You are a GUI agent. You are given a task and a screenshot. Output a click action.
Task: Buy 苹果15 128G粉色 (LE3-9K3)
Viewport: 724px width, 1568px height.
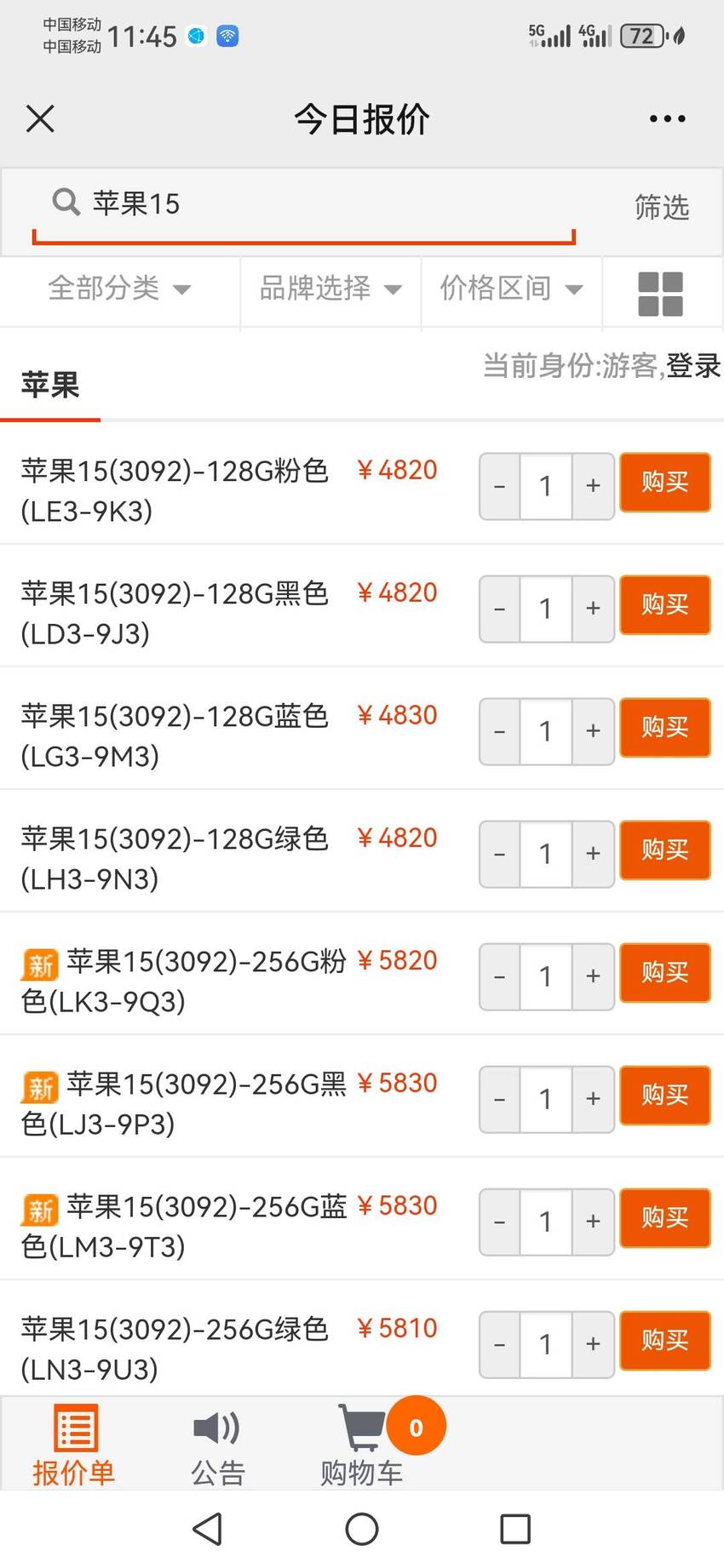tap(665, 483)
